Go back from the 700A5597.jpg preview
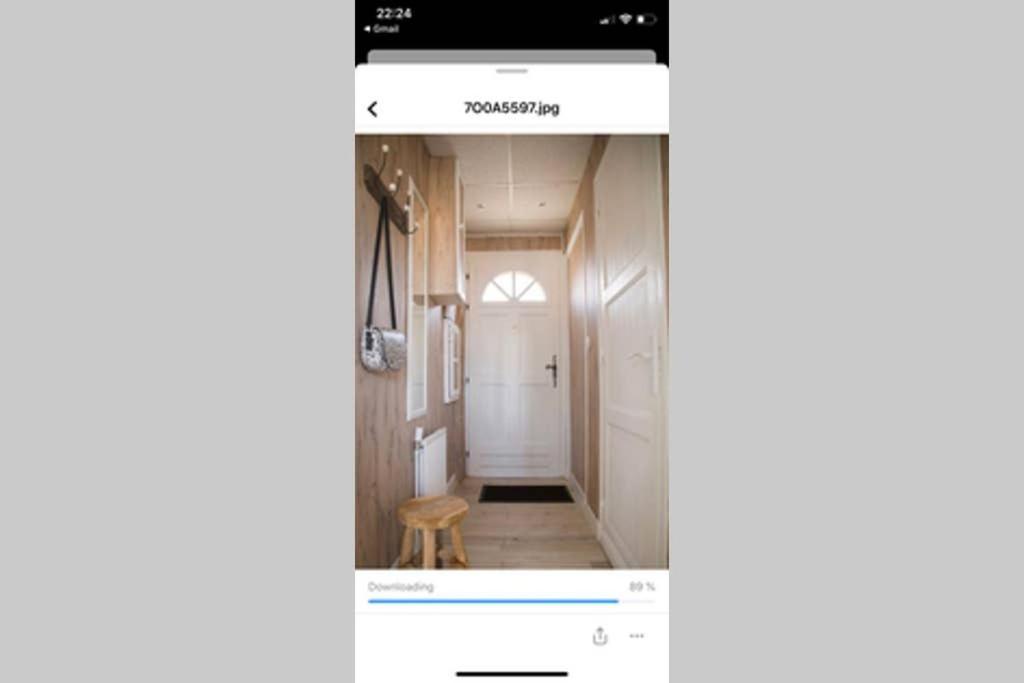 [373, 109]
